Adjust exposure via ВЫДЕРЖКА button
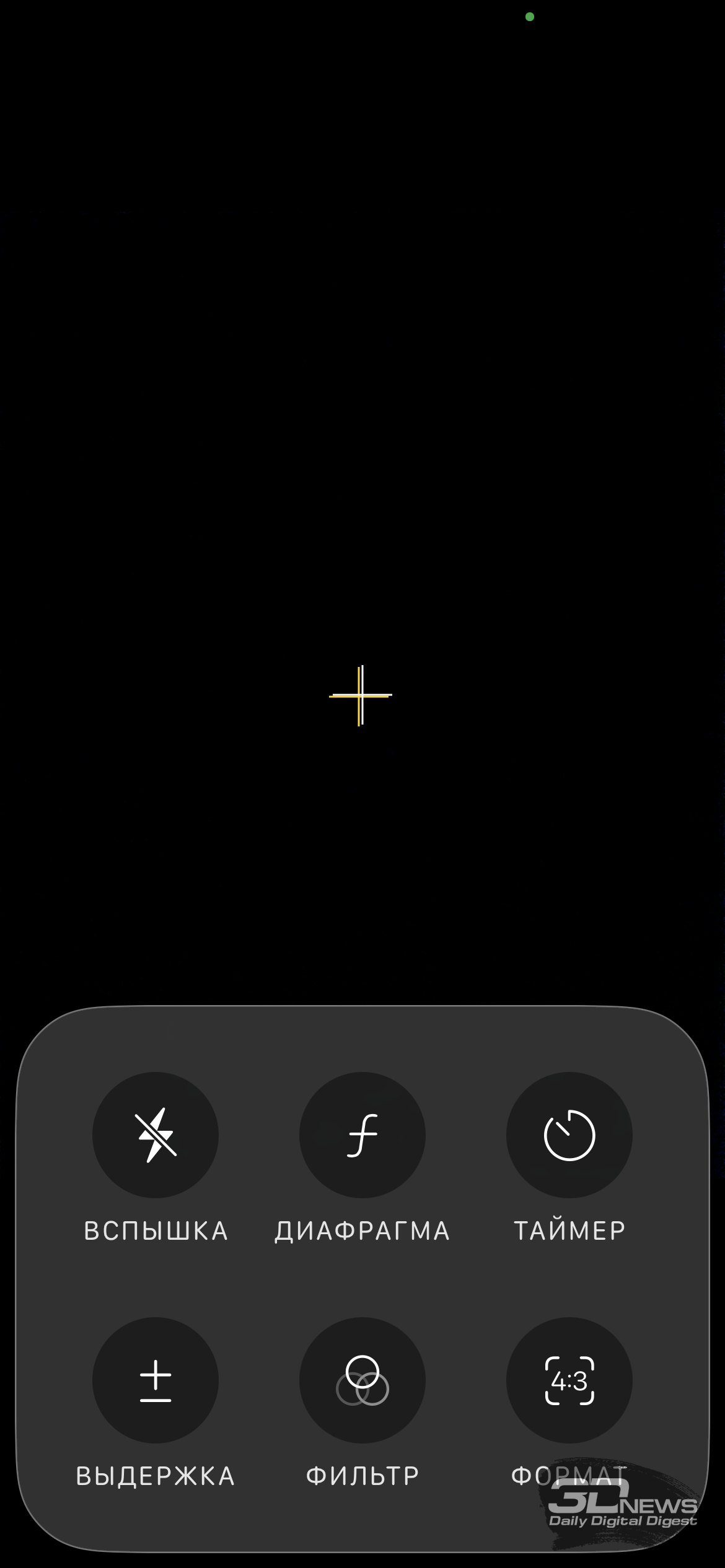725x1568 pixels. pyautogui.click(x=156, y=1380)
